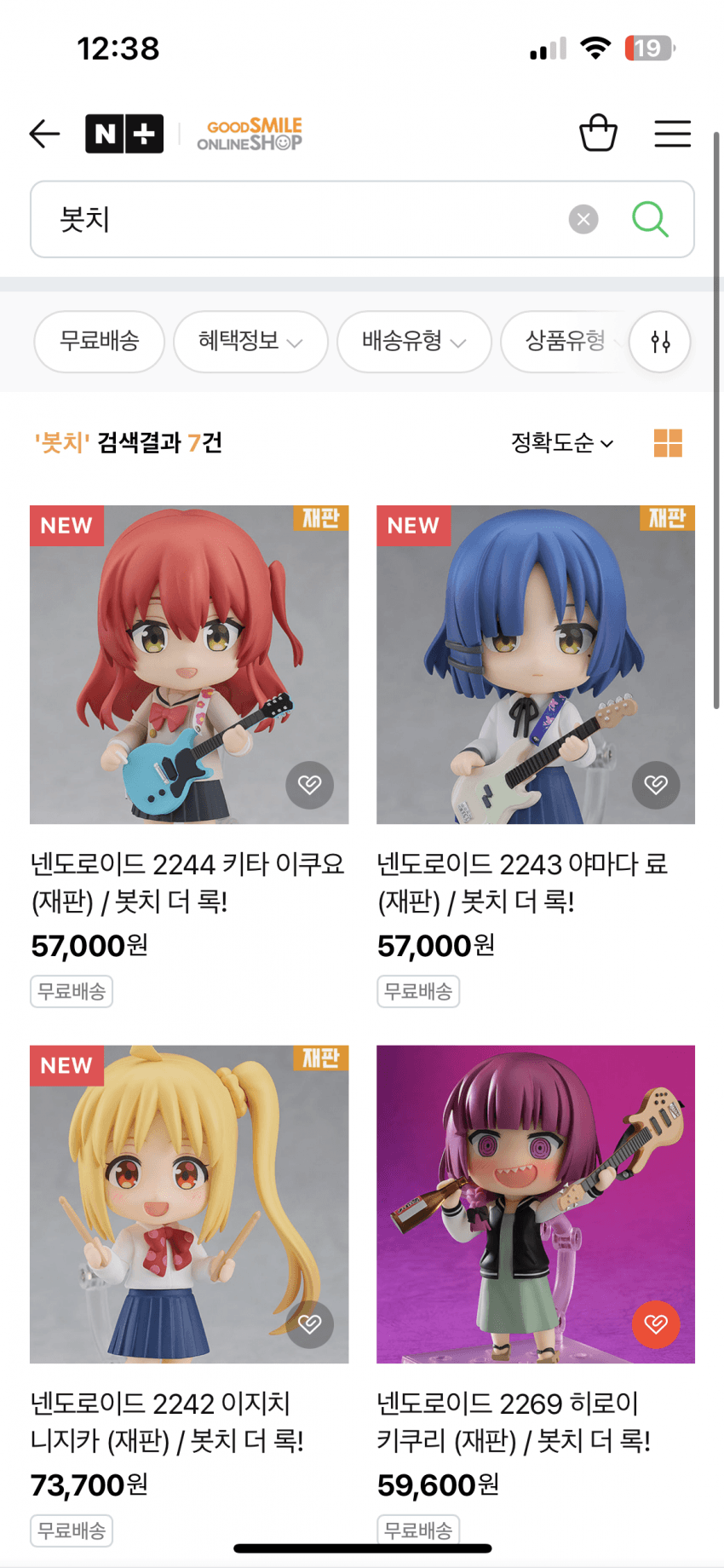Open the detailed filter settings icon
This screenshot has width=724, height=1568.
point(660,342)
